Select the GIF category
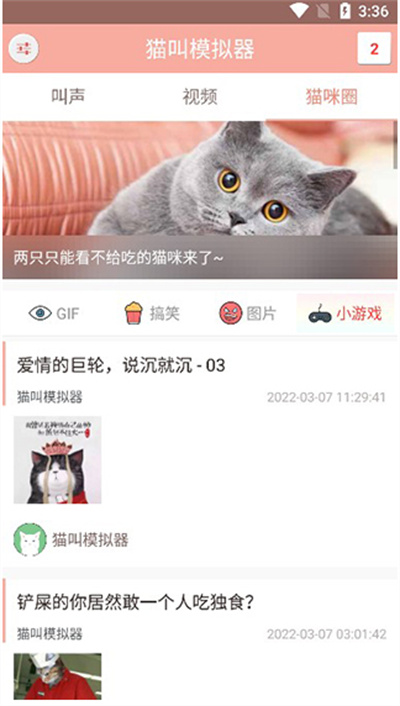The height and width of the screenshot is (706, 400). coord(54,313)
